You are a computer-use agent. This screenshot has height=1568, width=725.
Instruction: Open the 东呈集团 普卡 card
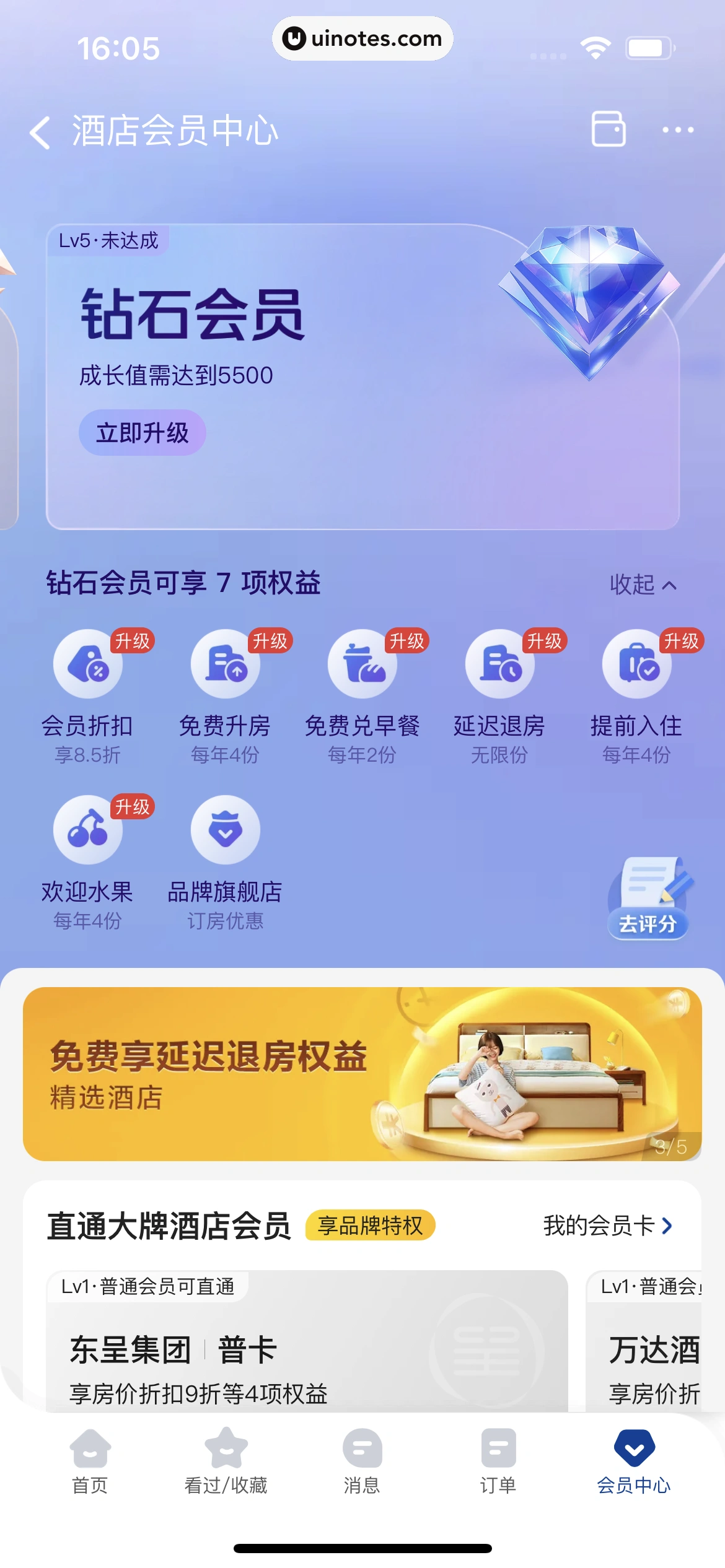[x=306, y=1350]
